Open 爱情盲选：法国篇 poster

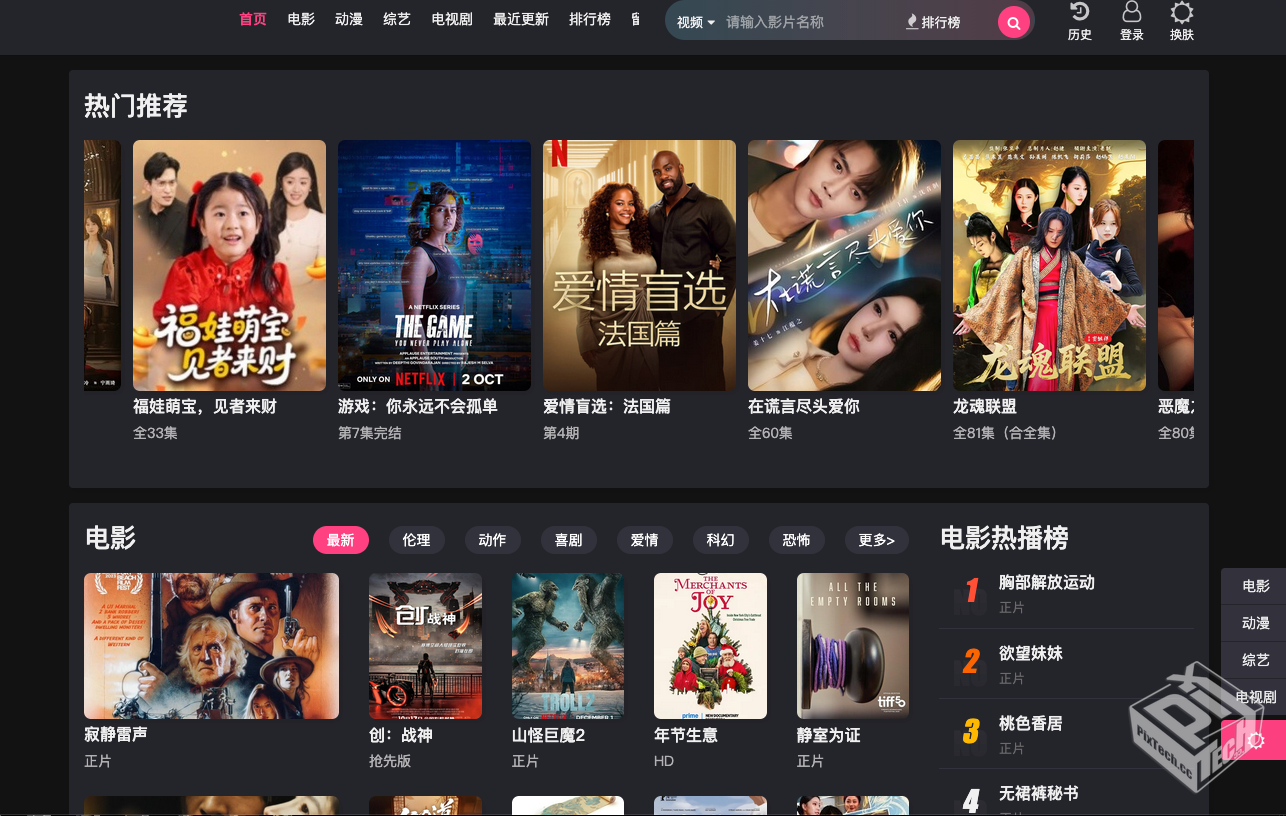[639, 265]
